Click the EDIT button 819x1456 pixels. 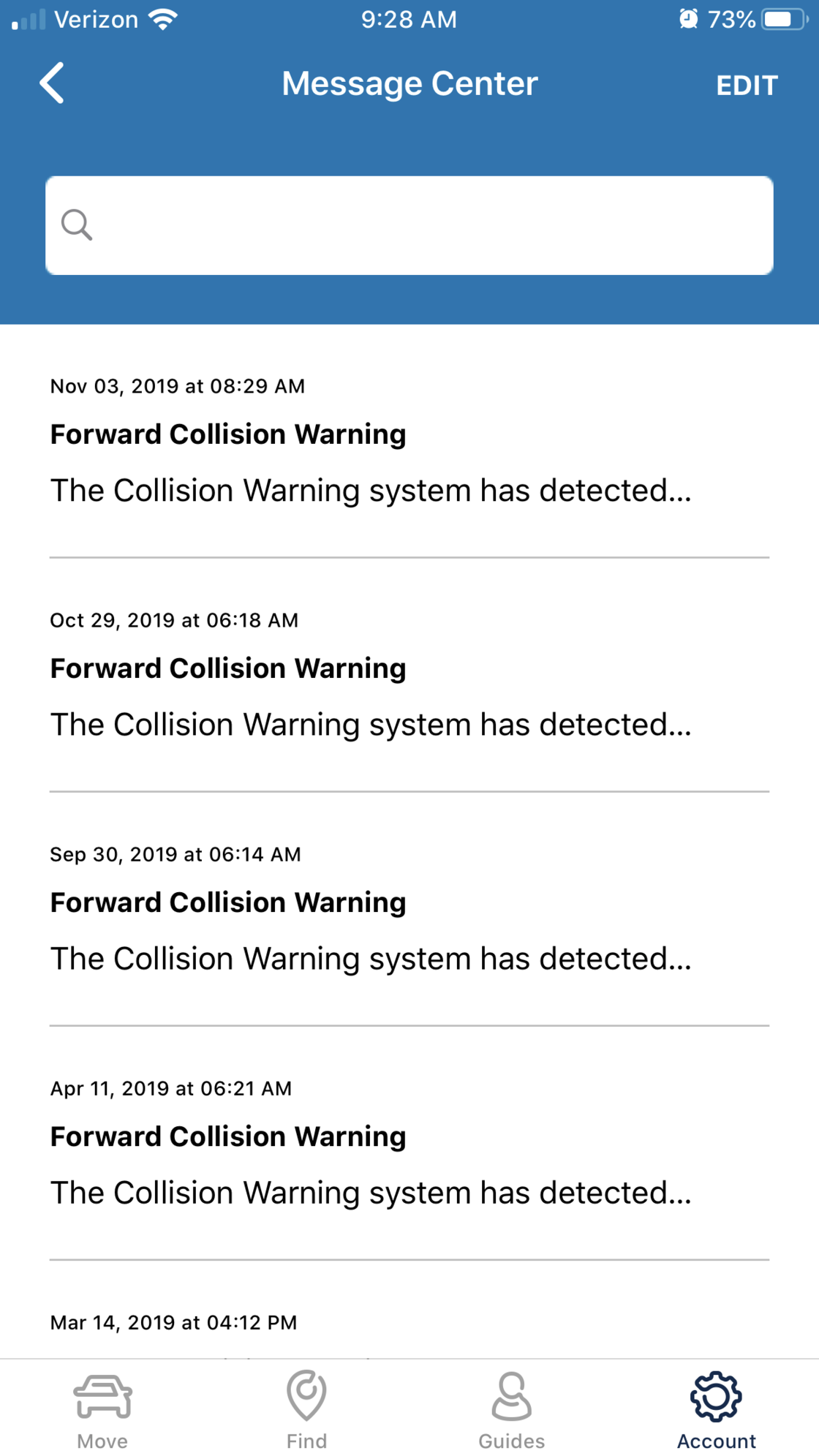747,83
